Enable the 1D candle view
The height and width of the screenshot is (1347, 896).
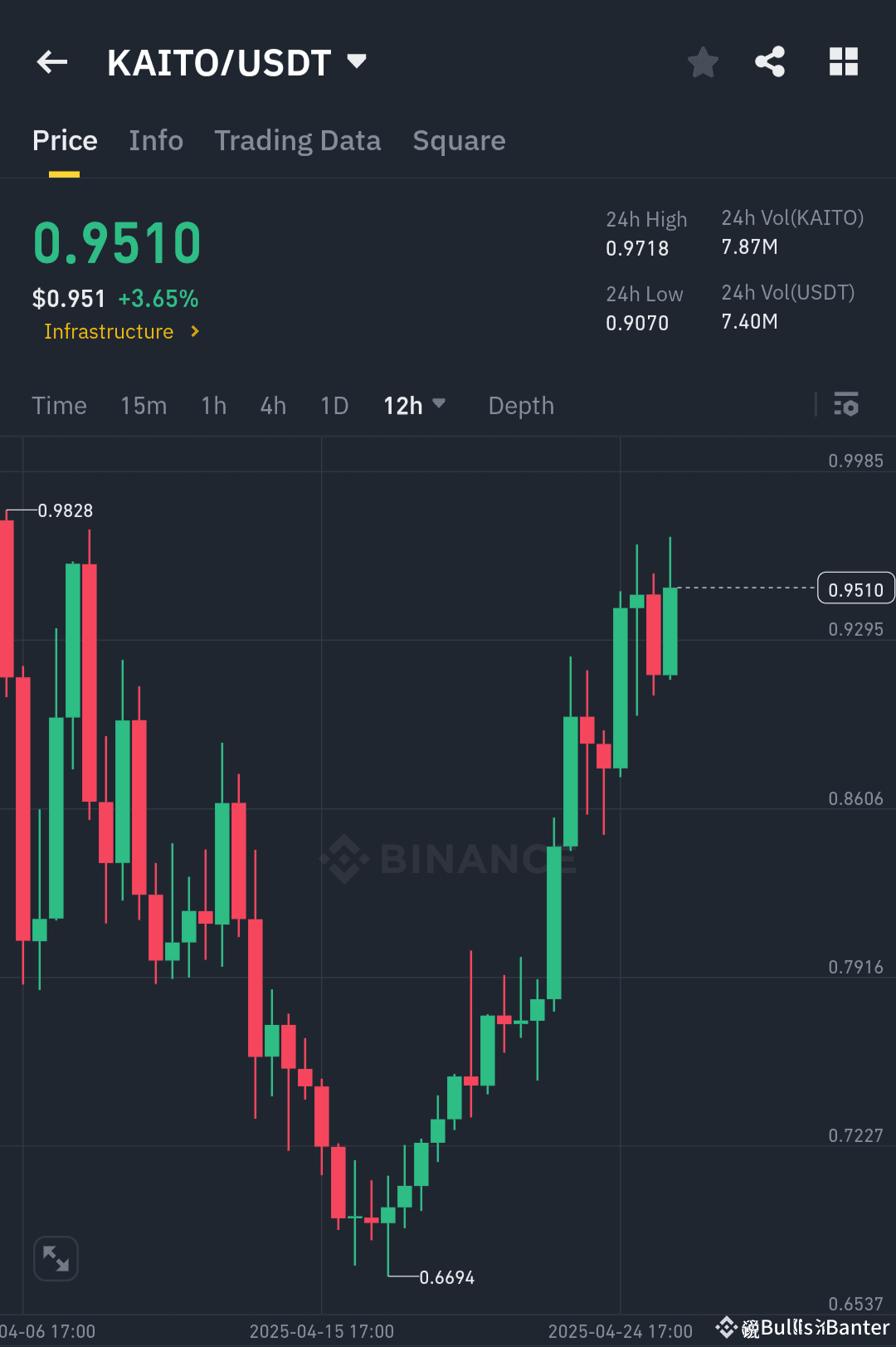click(334, 405)
